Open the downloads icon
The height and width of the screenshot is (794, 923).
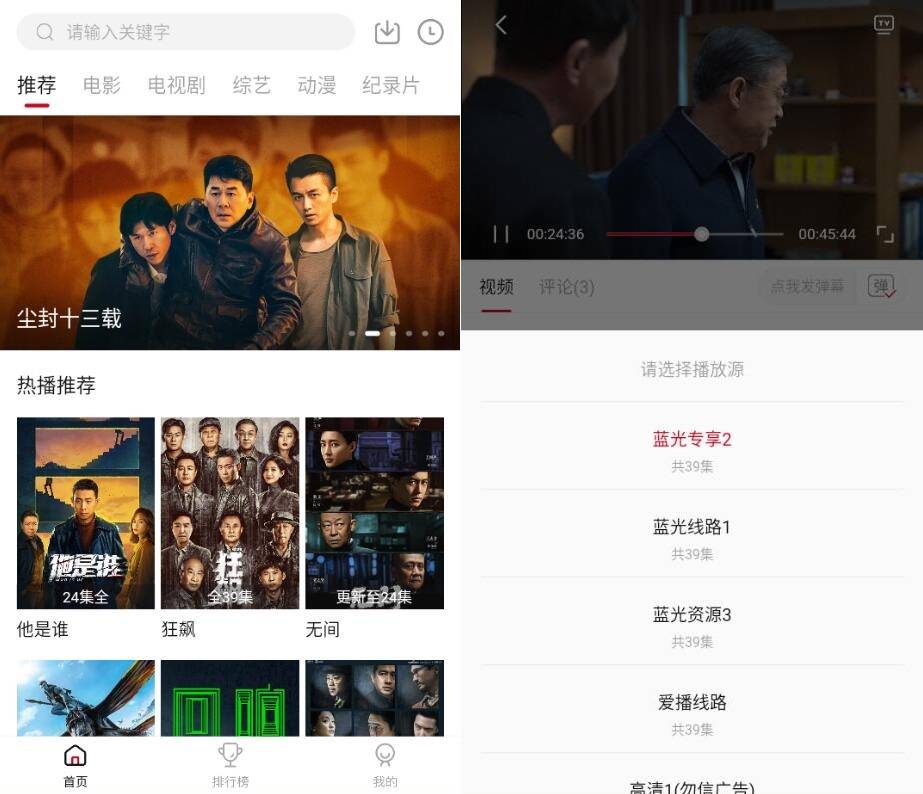387,32
